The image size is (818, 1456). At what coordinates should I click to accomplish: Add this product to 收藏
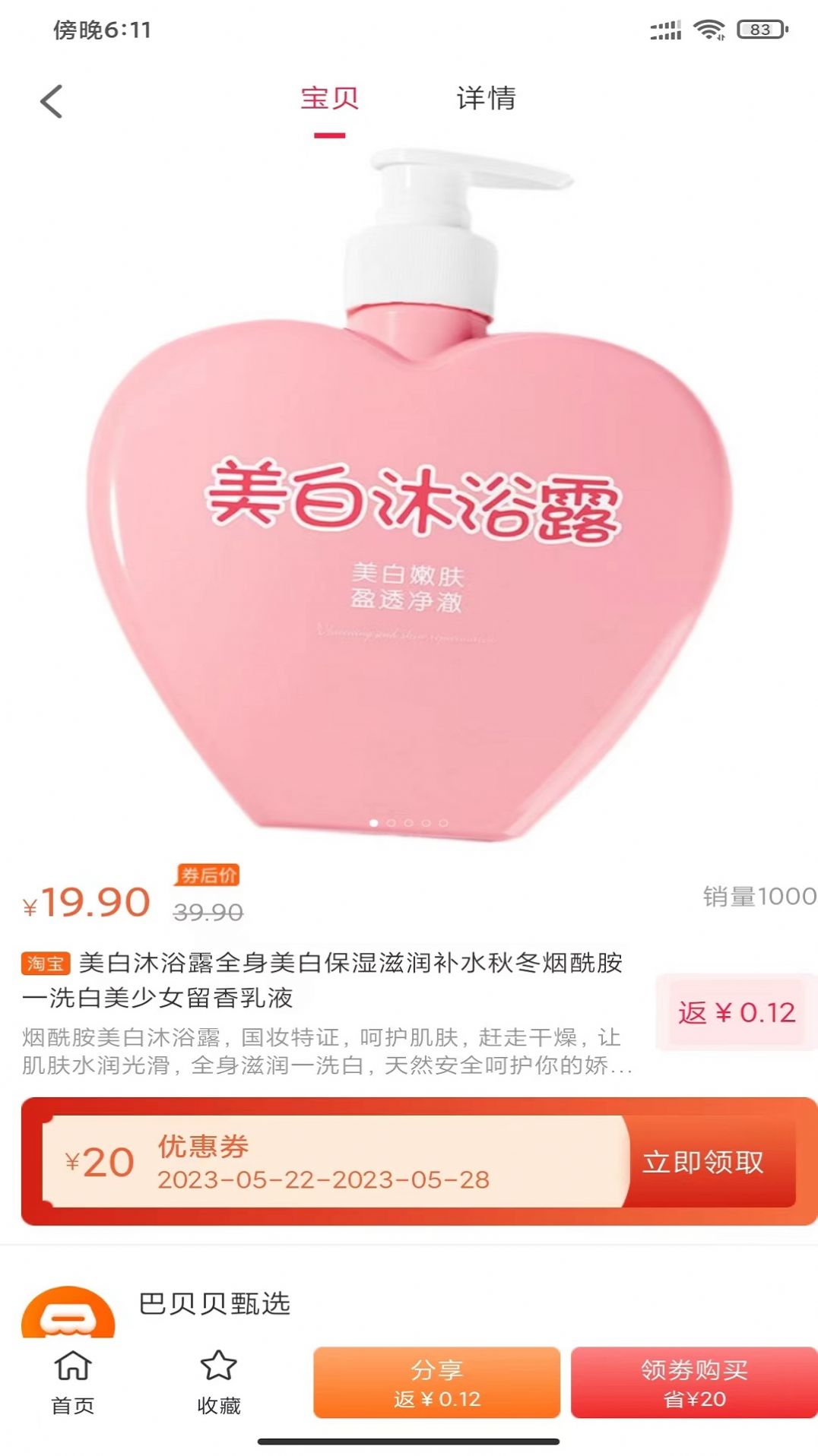pyautogui.click(x=219, y=1383)
